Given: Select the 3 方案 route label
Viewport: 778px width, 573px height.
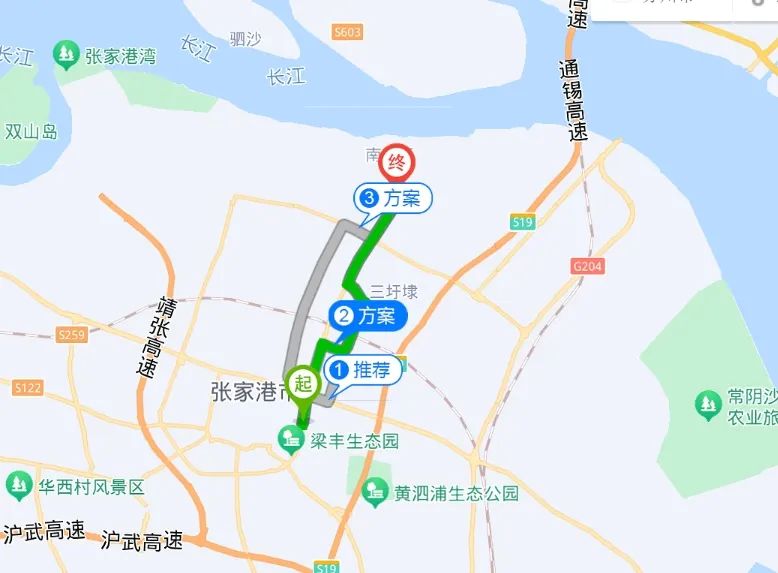Looking at the screenshot, I should 393,198.
